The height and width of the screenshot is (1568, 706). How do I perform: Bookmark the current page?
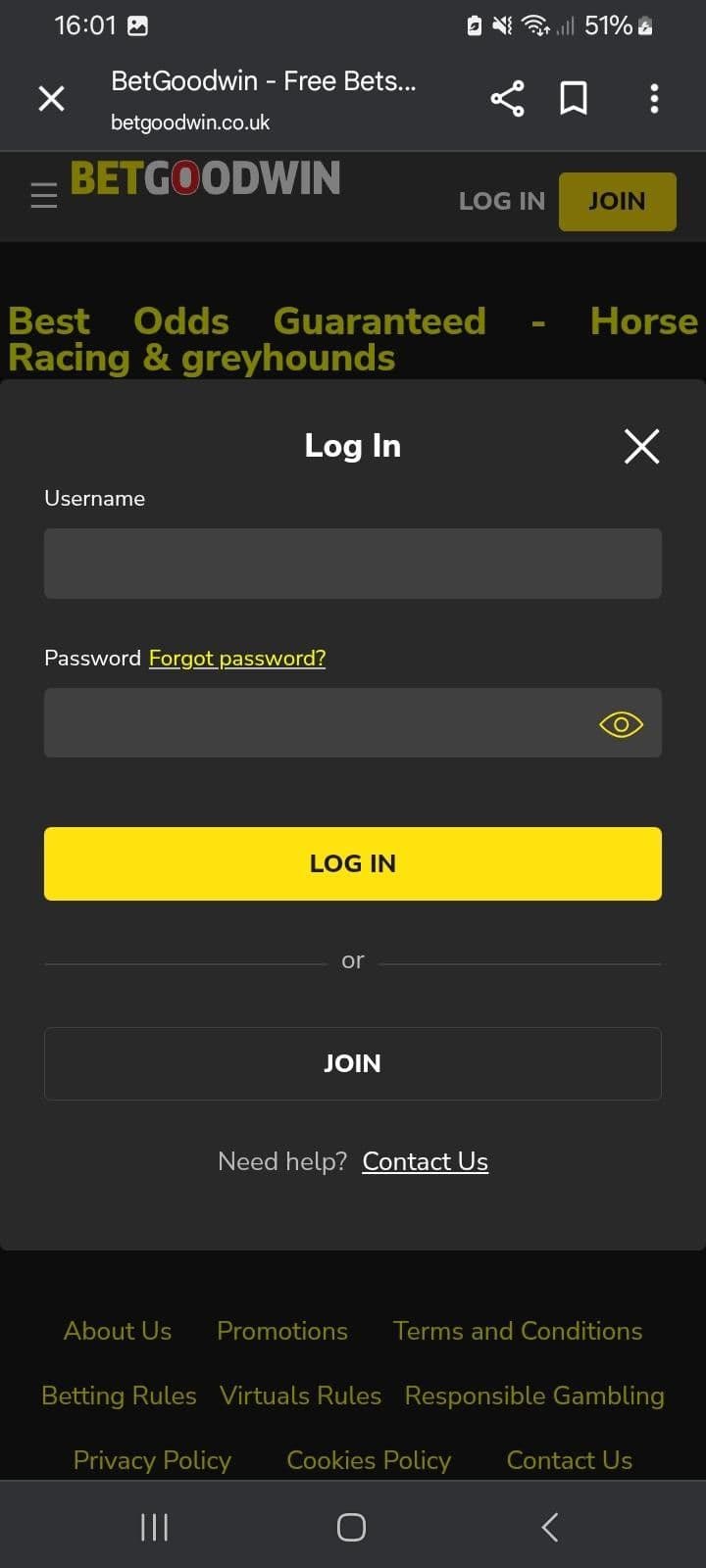coord(574,98)
